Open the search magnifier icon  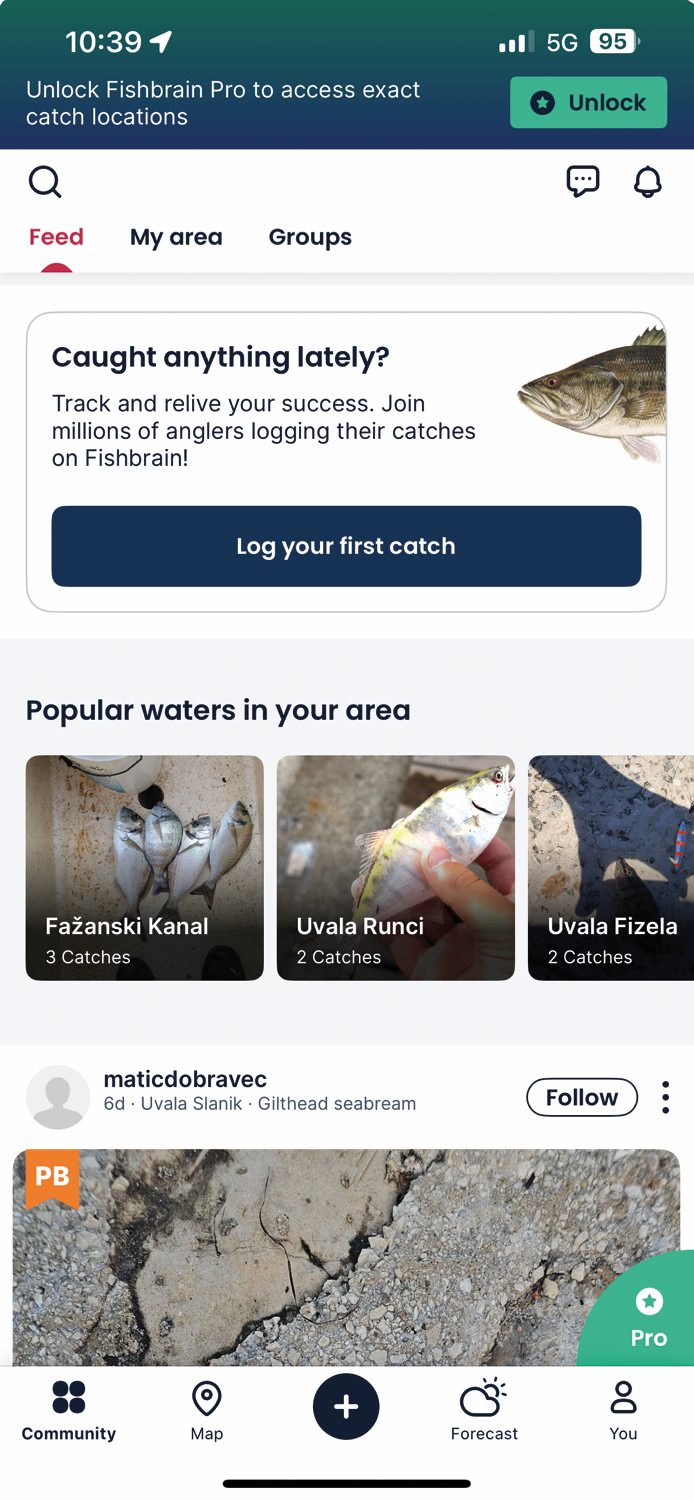point(45,182)
